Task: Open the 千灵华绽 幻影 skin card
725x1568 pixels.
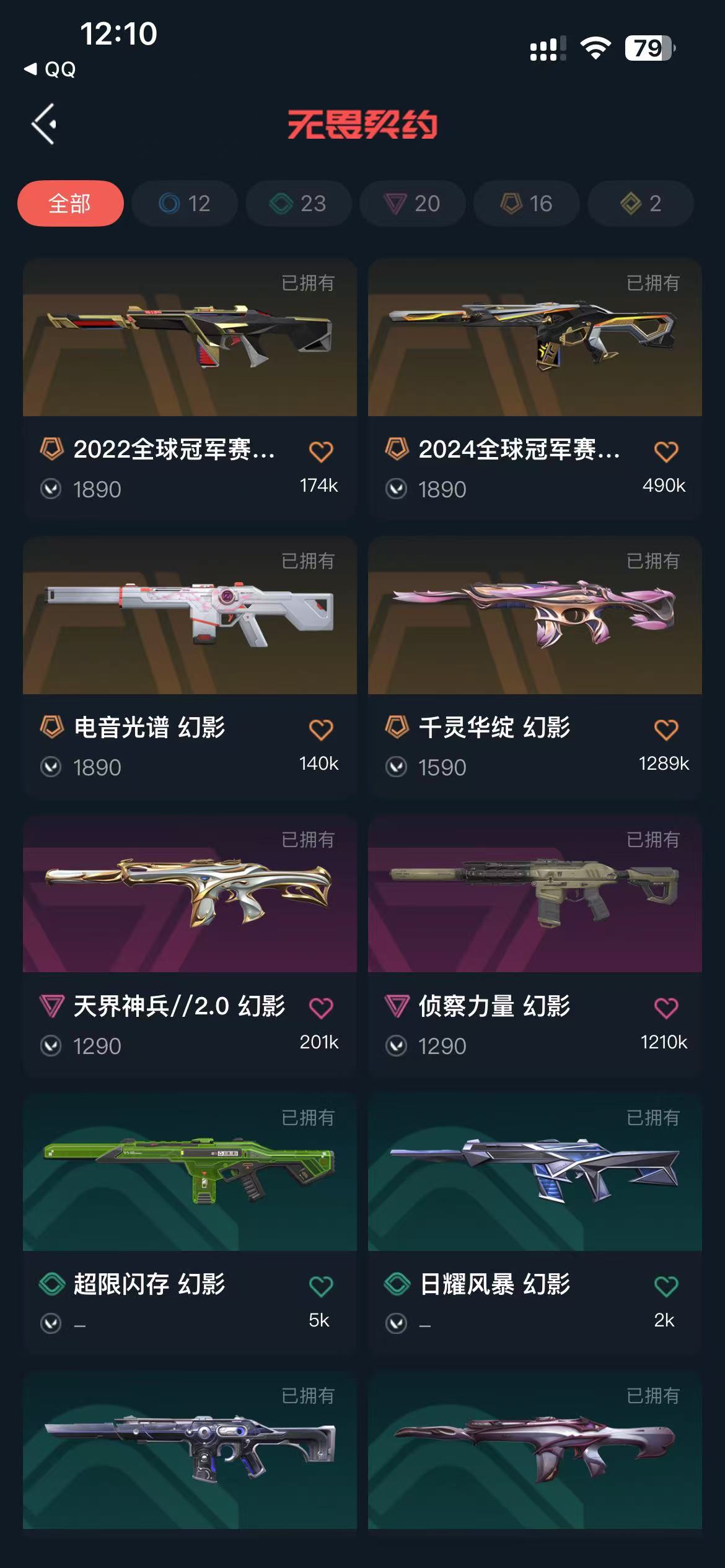Action: (535, 616)
